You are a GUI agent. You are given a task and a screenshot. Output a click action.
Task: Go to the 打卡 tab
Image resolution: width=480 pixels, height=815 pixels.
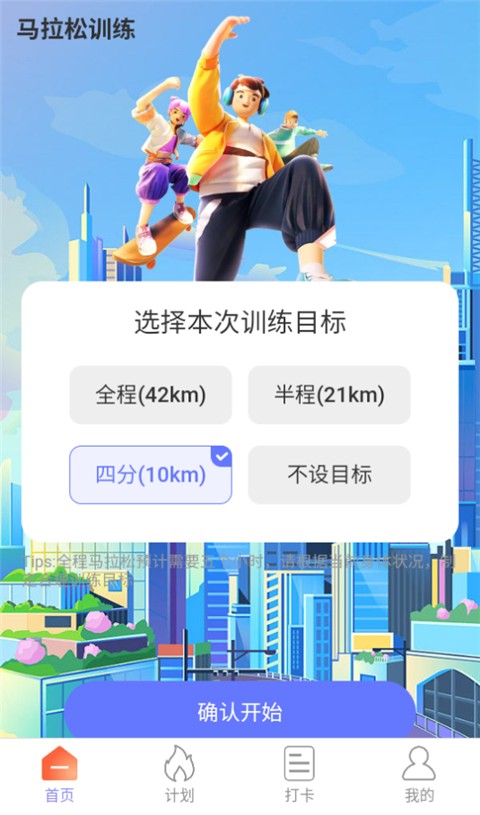tap(300, 775)
